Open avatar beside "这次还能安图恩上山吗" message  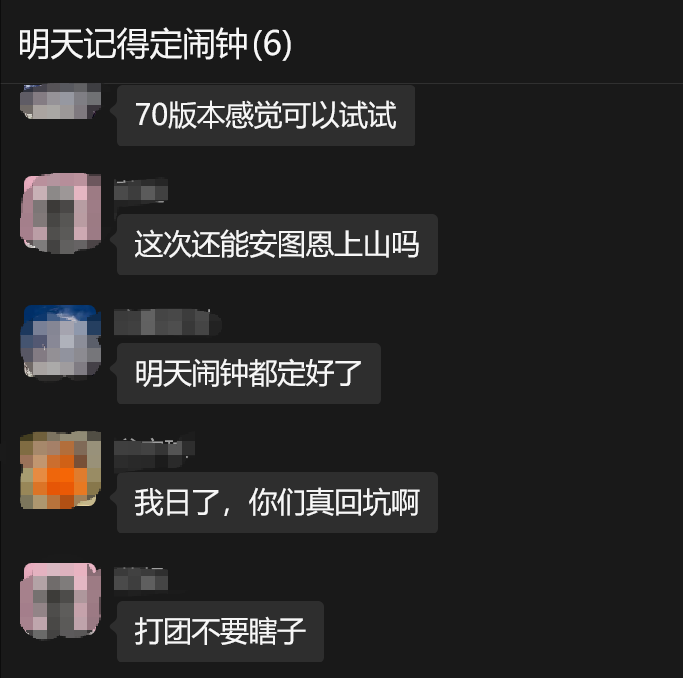61,212
